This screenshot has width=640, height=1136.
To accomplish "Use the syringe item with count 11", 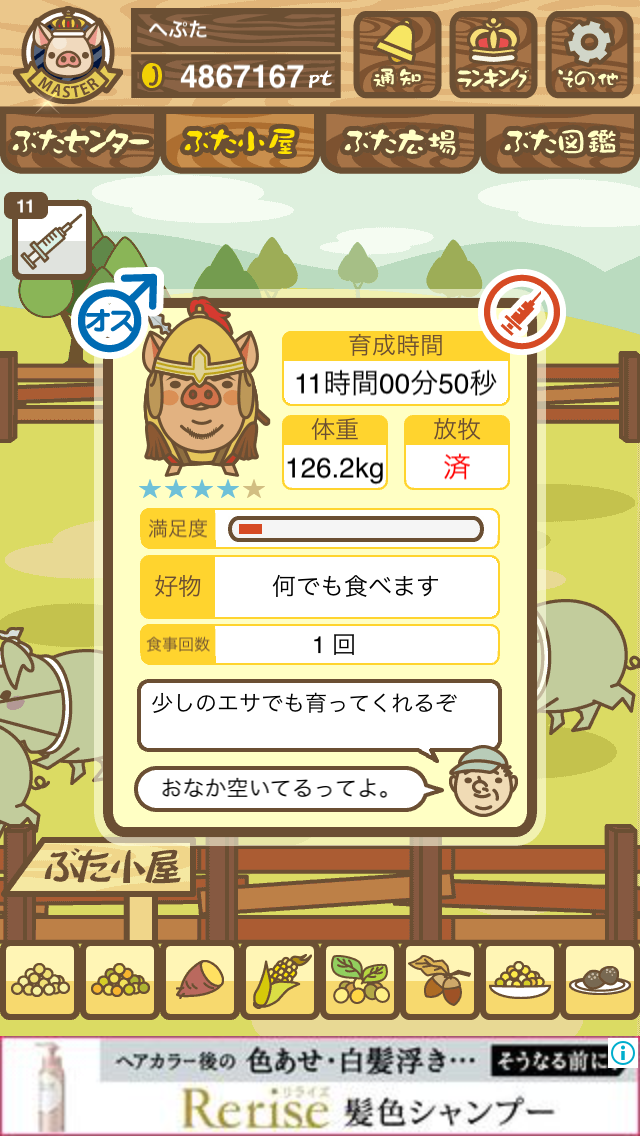I will click(52, 240).
